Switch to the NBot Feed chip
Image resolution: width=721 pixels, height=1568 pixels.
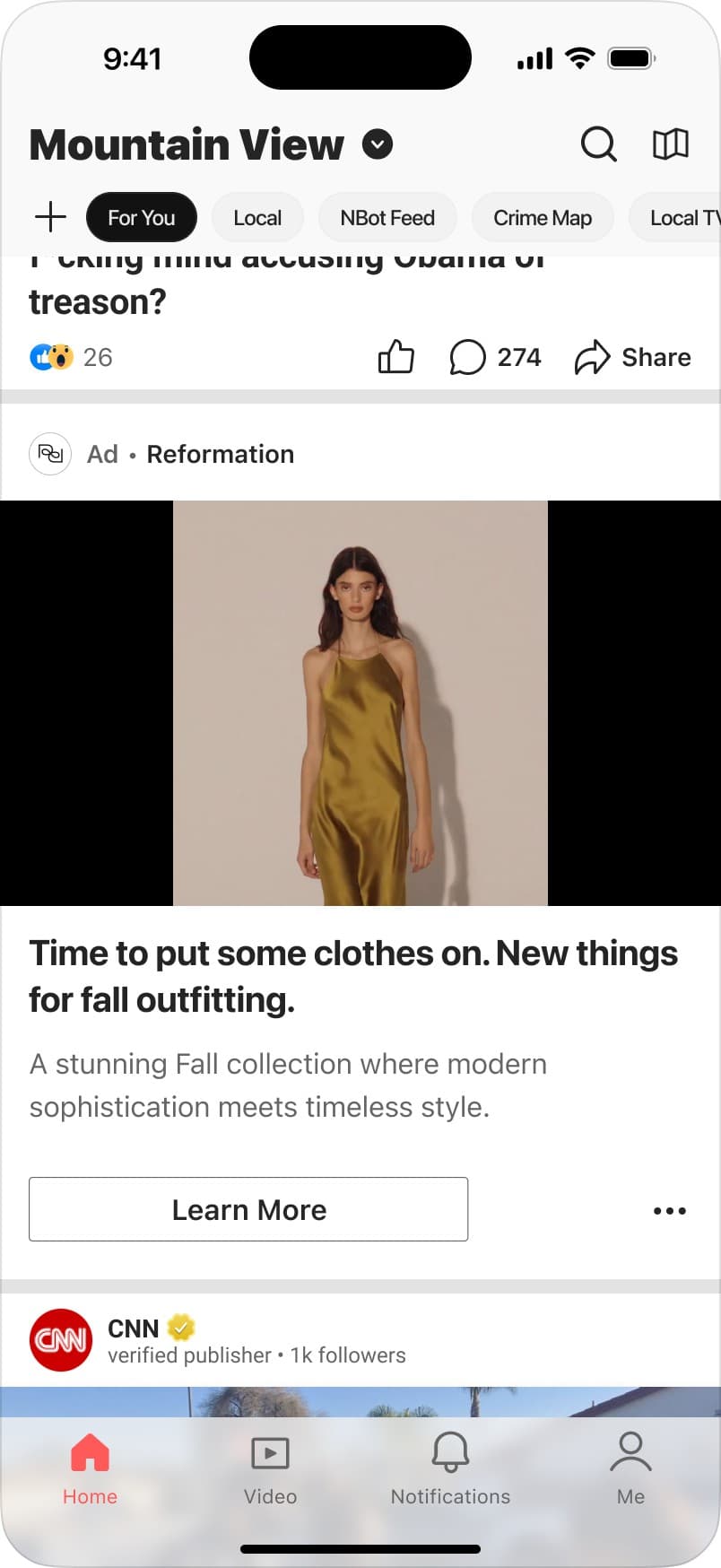(x=387, y=217)
